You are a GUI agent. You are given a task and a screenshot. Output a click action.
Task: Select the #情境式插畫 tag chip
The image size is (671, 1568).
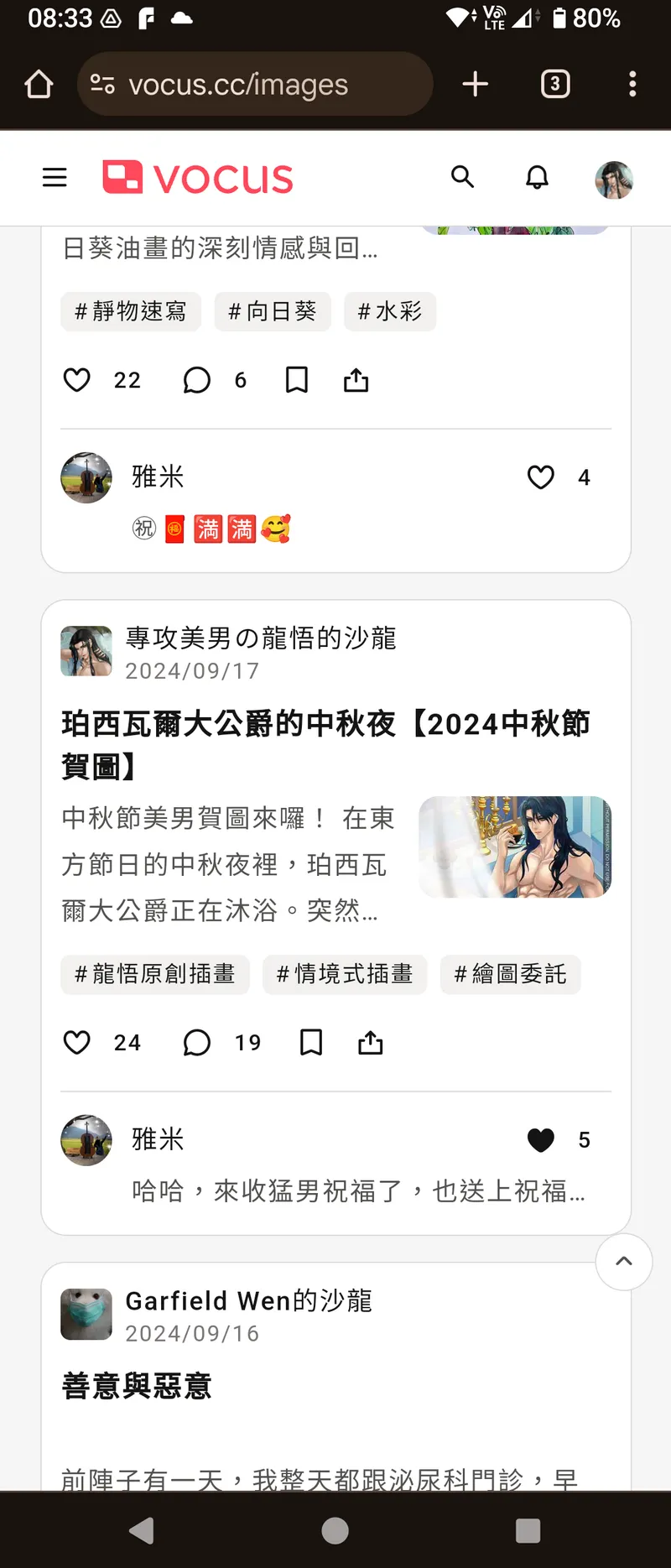coord(345,974)
